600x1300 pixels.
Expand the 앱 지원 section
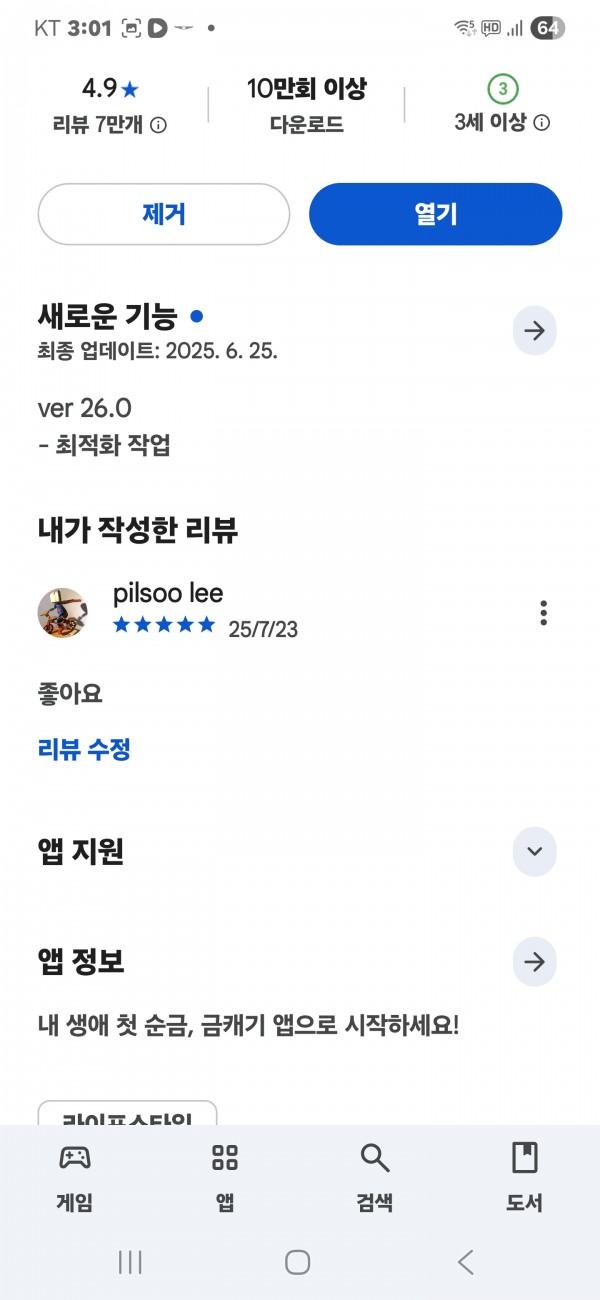tap(535, 852)
